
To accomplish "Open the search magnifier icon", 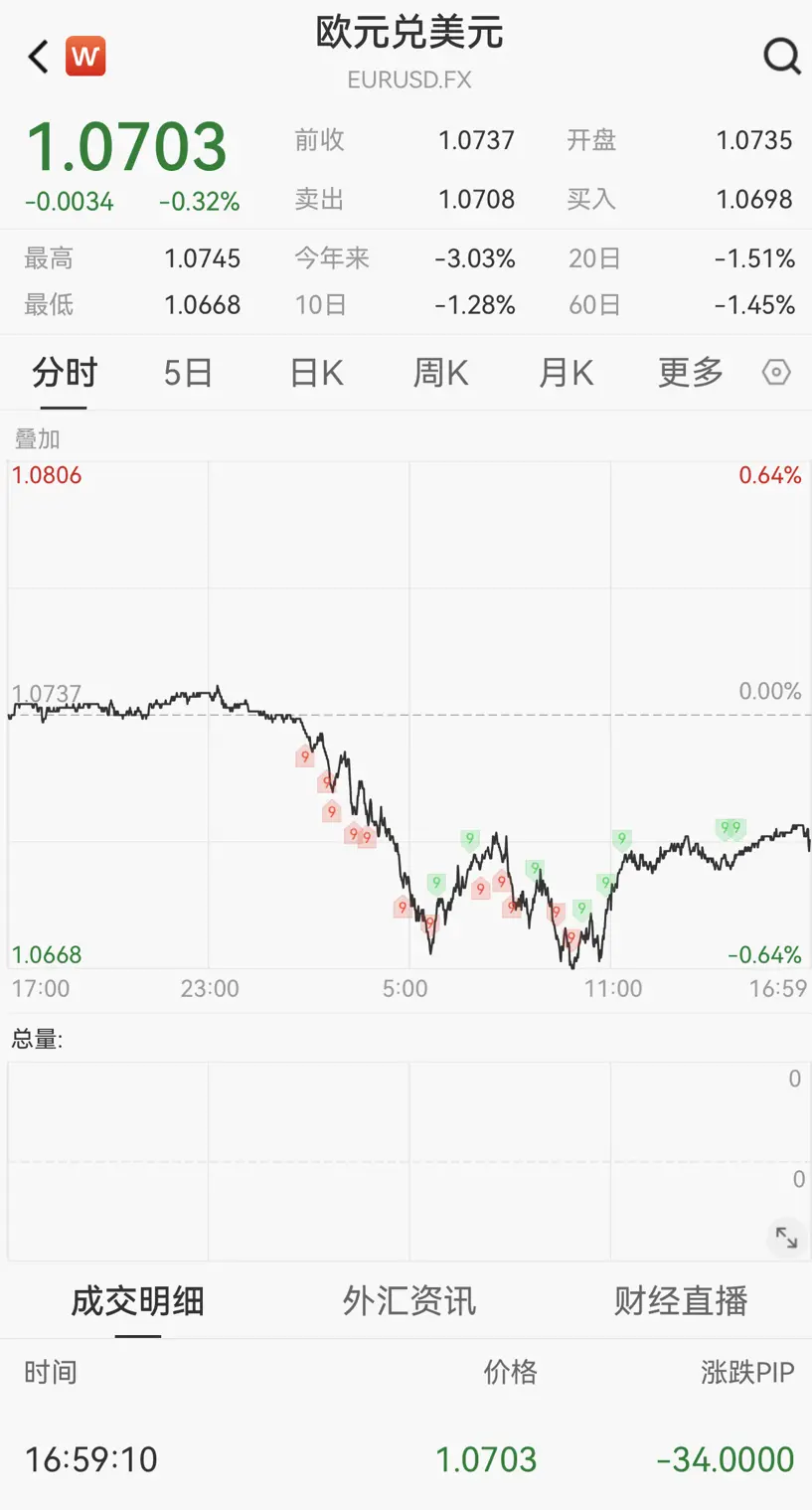I will (781, 58).
